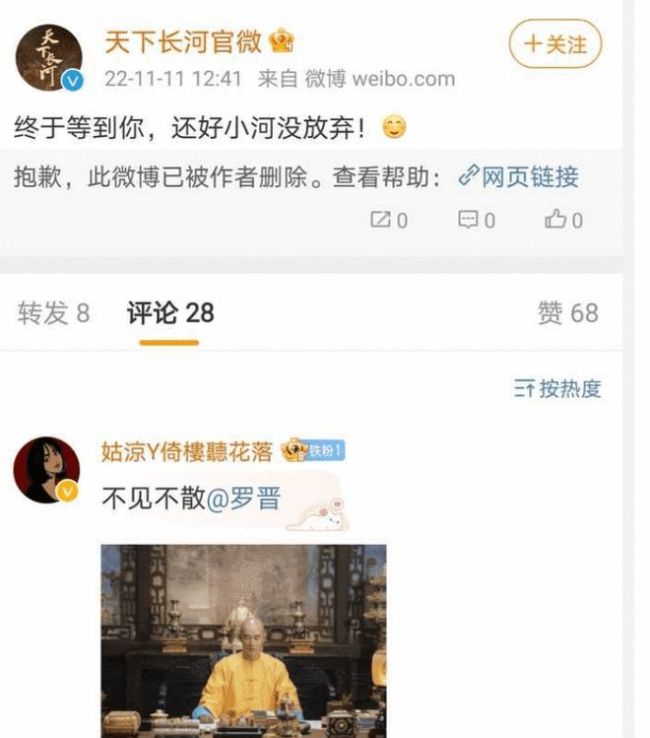
Task: Open 天下长河官微 account name
Action: [x=182, y=41]
